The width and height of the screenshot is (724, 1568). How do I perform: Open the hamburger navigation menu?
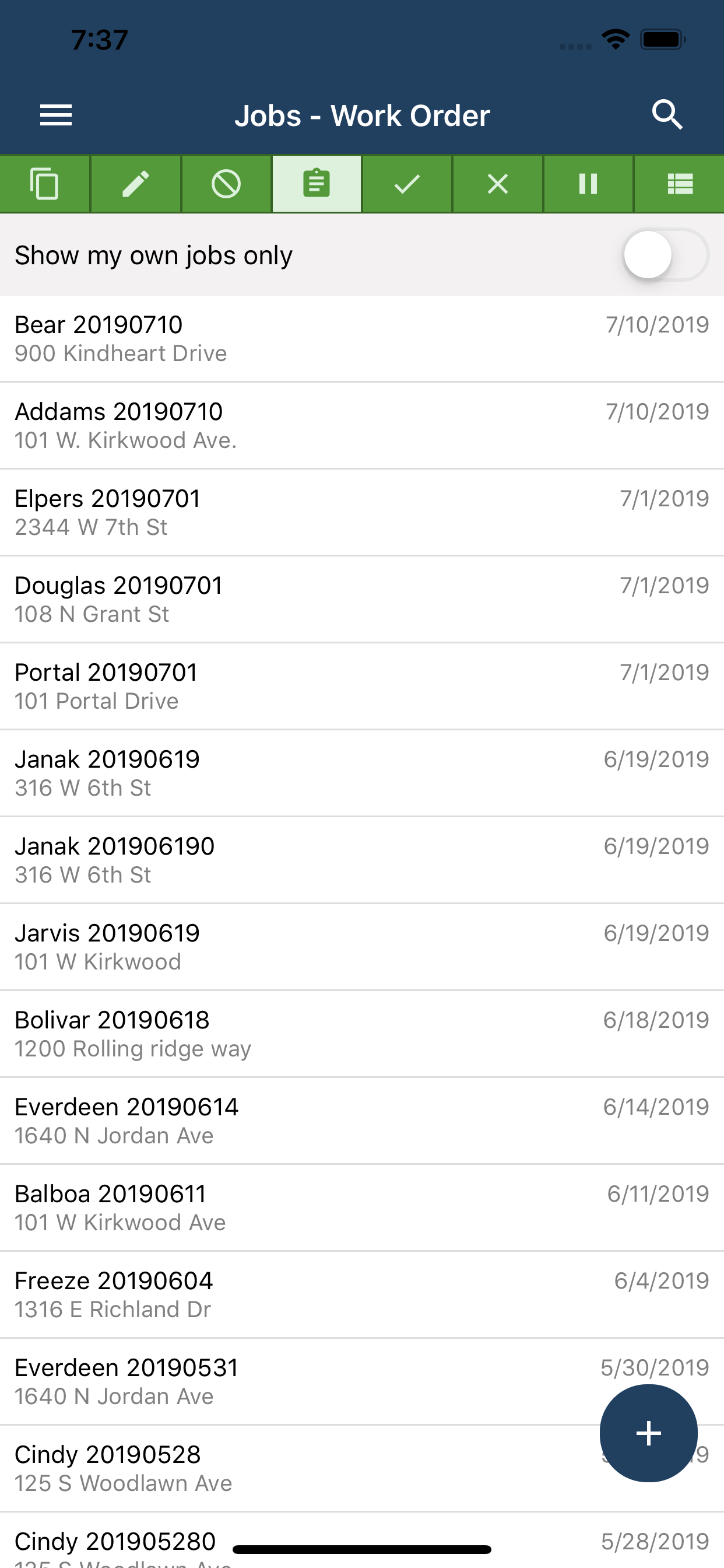click(x=56, y=115)
